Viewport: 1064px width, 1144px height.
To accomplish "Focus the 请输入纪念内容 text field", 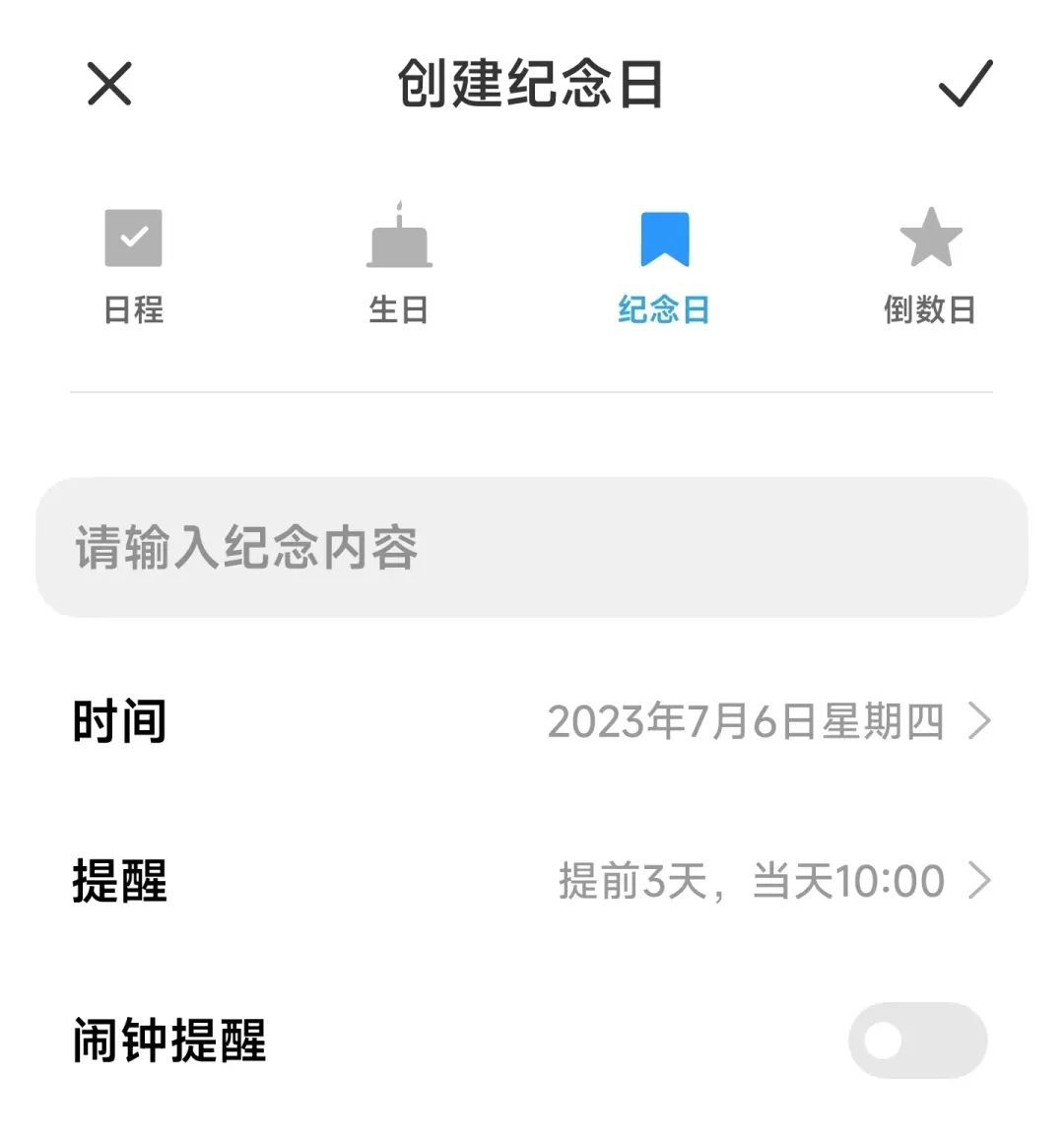I will point(532,548).
